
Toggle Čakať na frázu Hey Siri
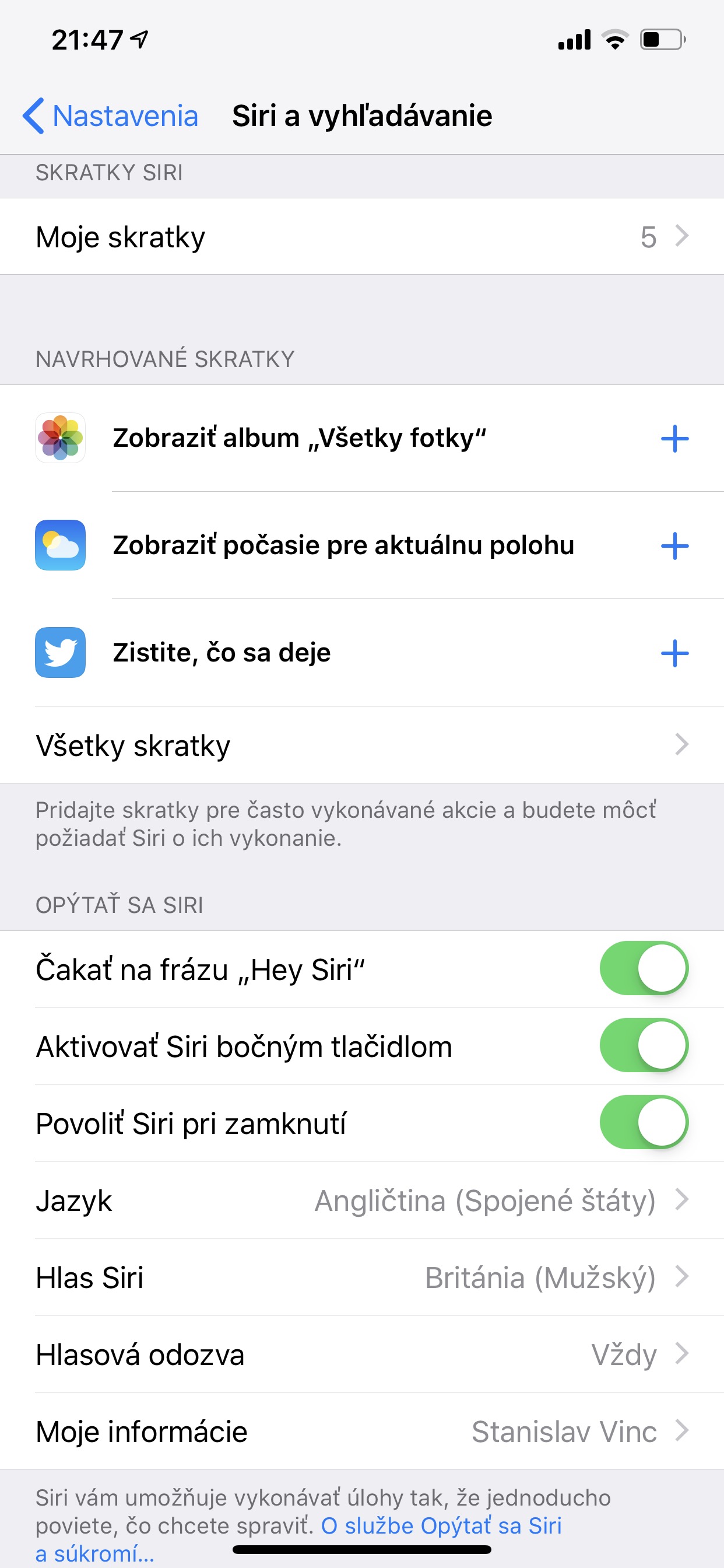[x=644, y=968]
